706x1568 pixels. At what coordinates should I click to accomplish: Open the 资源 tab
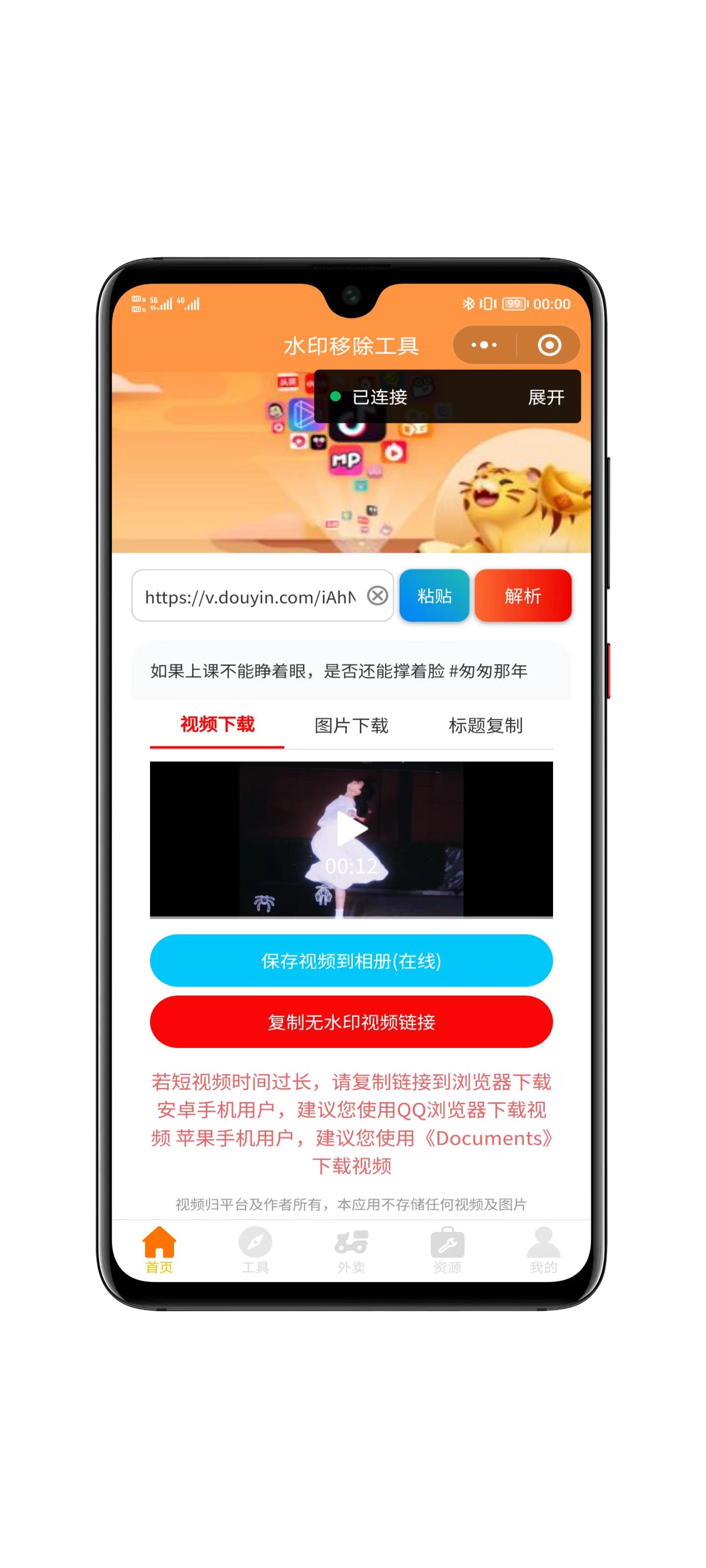pos(447,1249)
